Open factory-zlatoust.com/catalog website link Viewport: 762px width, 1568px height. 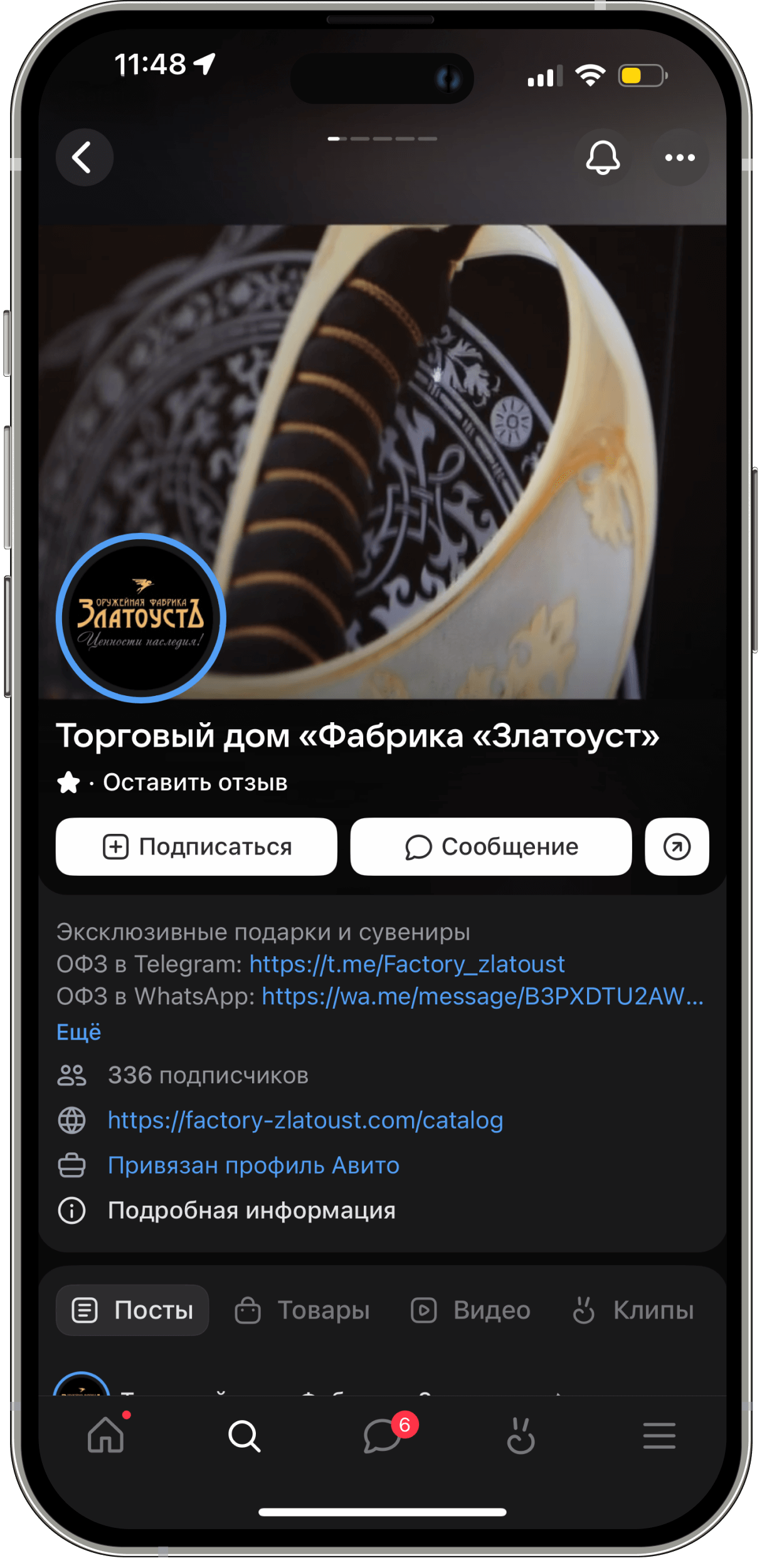point(305,1120)
